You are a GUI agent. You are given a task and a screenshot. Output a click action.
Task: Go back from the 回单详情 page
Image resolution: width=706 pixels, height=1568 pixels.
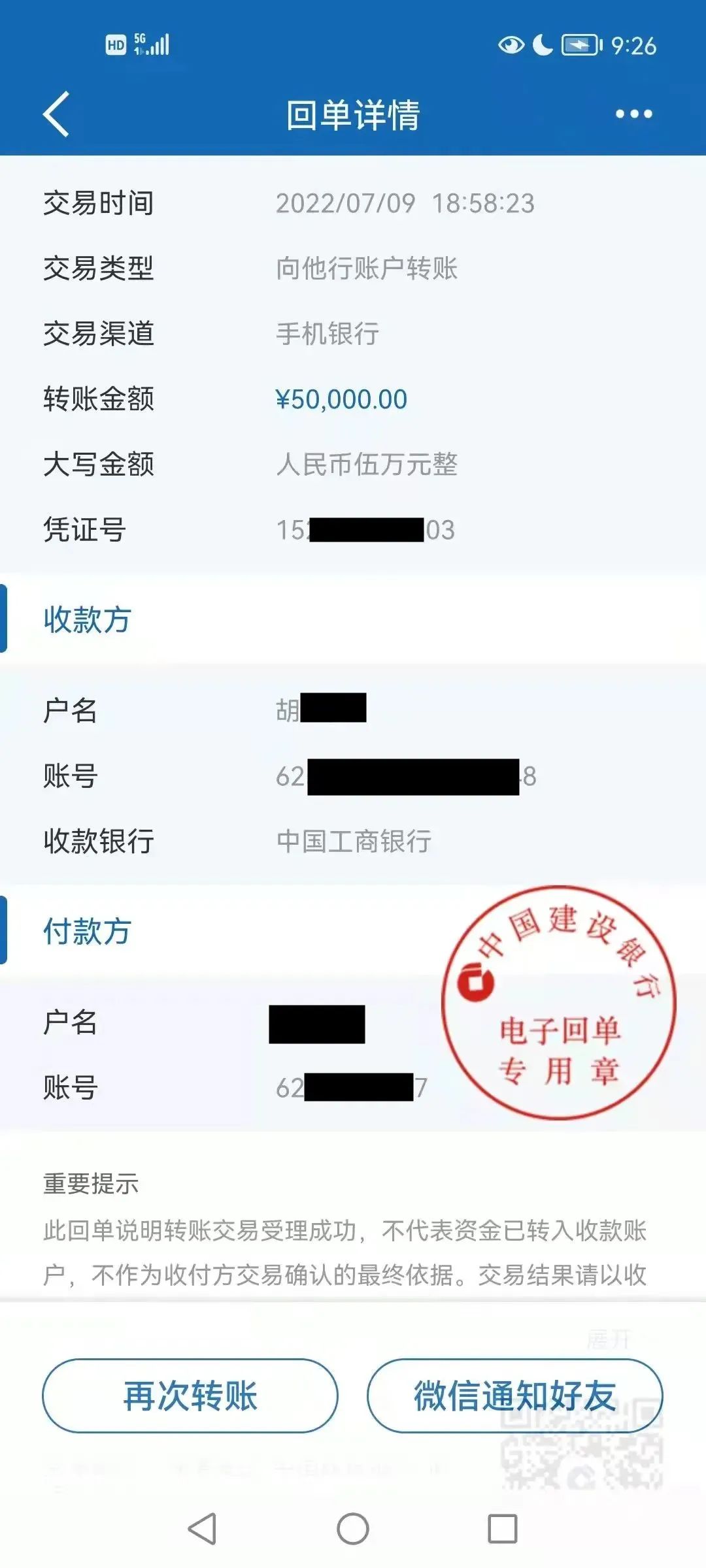point(56,114)
